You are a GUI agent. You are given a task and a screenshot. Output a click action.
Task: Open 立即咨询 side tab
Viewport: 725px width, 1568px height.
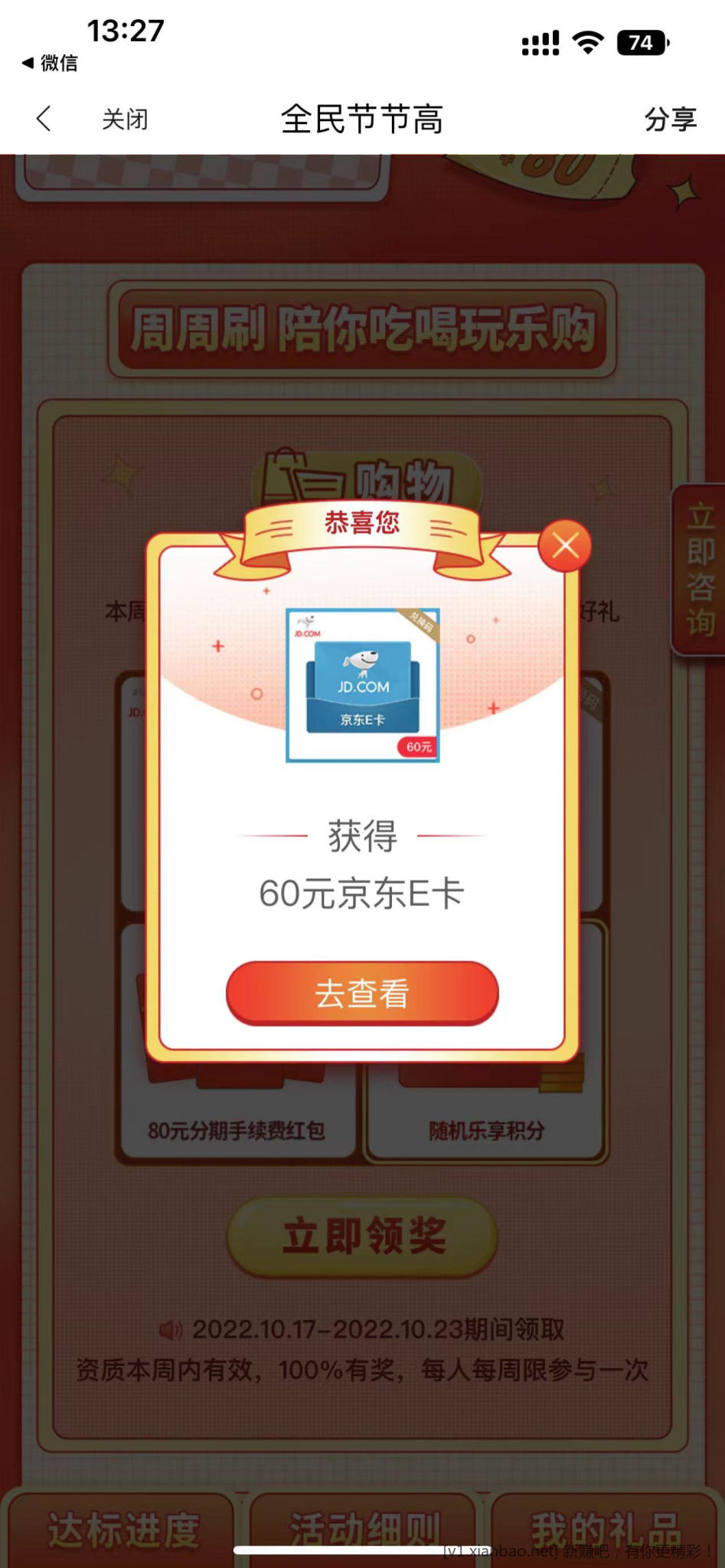pos(700,570)
